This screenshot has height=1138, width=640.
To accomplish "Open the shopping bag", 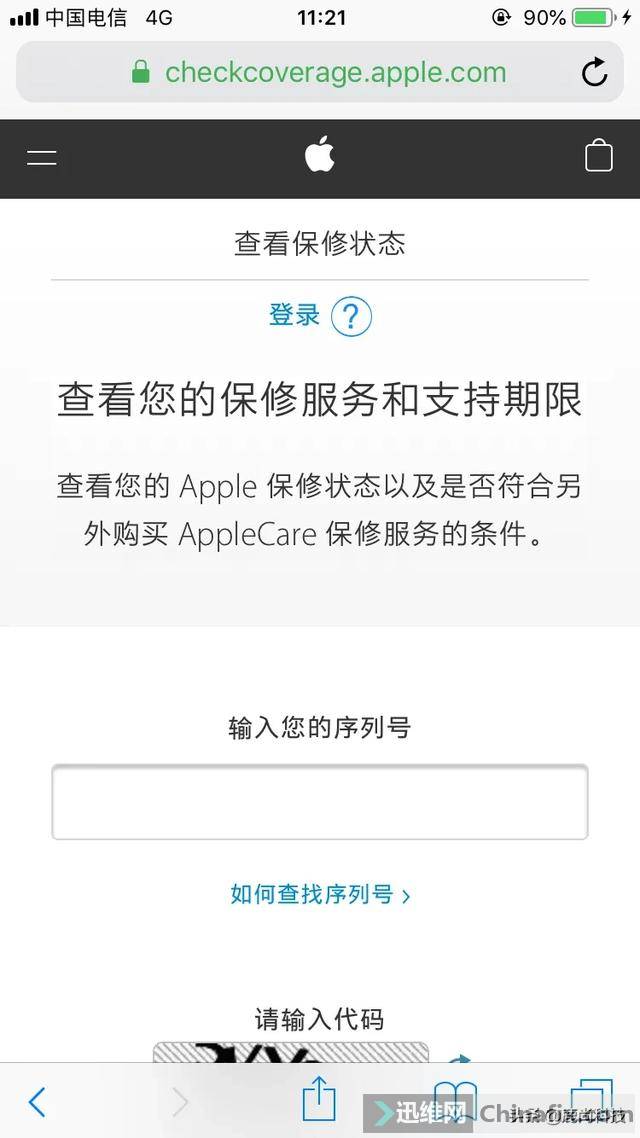I will tap(598, 157).
